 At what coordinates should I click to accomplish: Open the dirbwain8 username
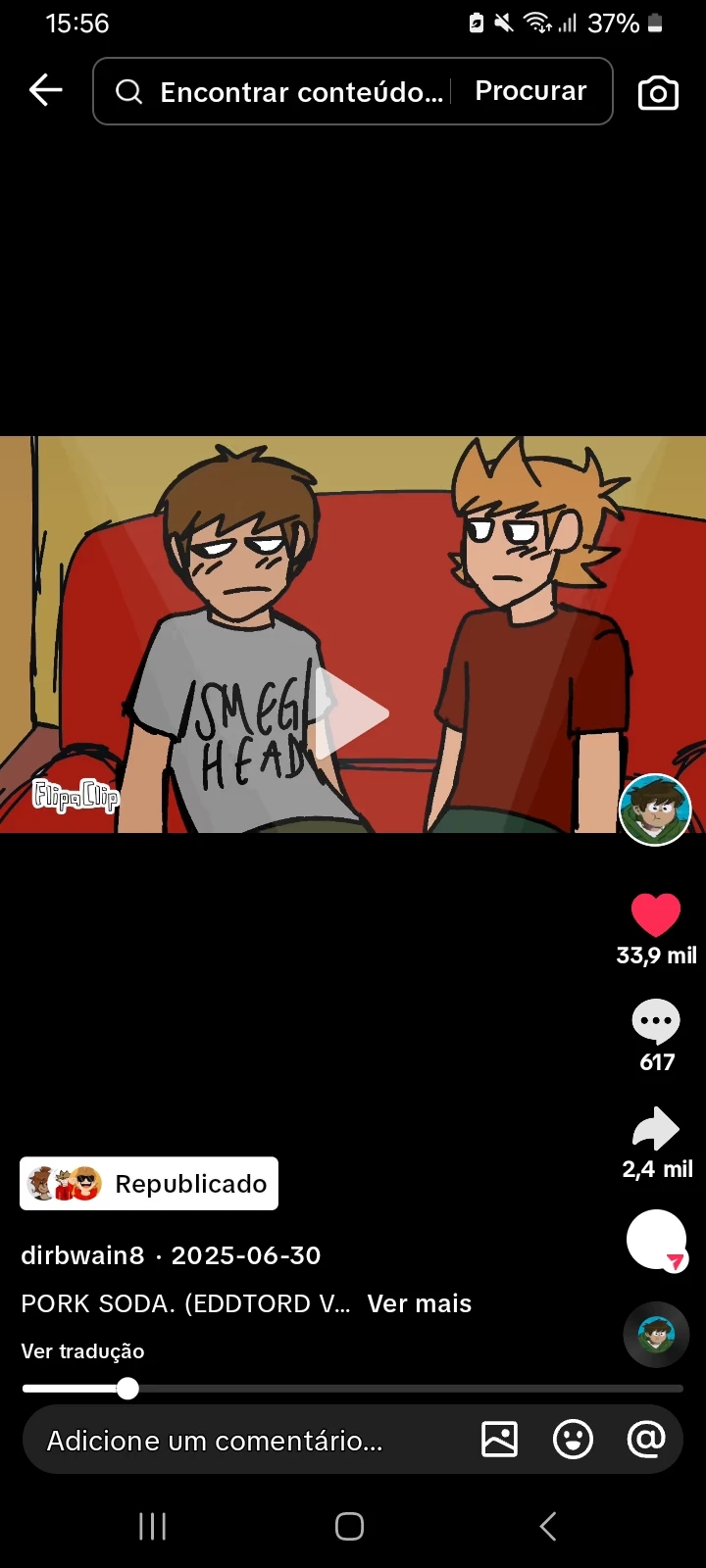[x=82, y=1255]
